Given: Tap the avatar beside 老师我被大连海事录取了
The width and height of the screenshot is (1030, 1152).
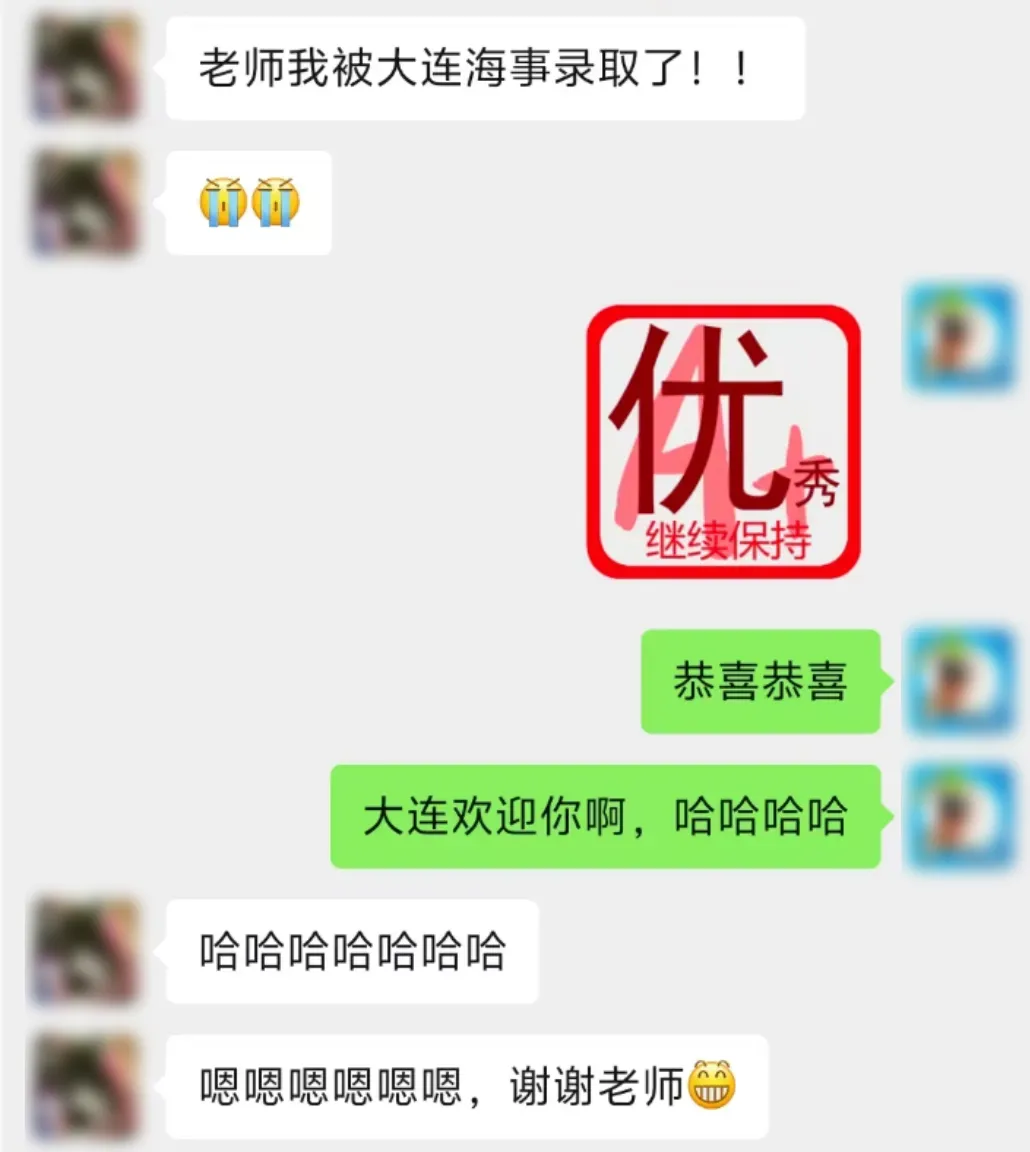Looking at the screenshot, I should pos(84,68).
